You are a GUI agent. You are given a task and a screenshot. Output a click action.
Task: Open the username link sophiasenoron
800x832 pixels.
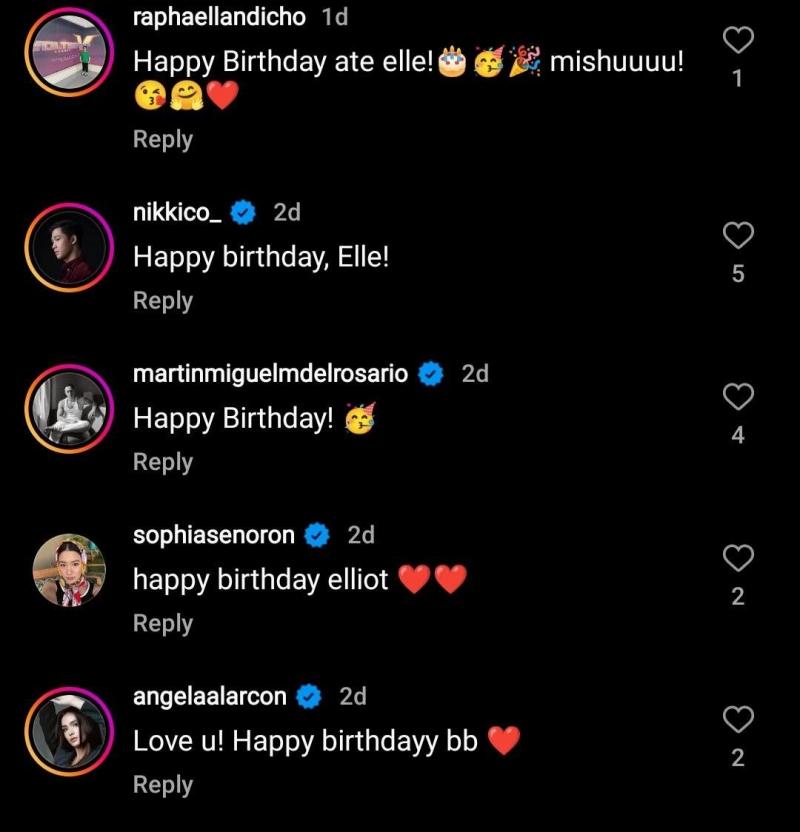point(214,535)
